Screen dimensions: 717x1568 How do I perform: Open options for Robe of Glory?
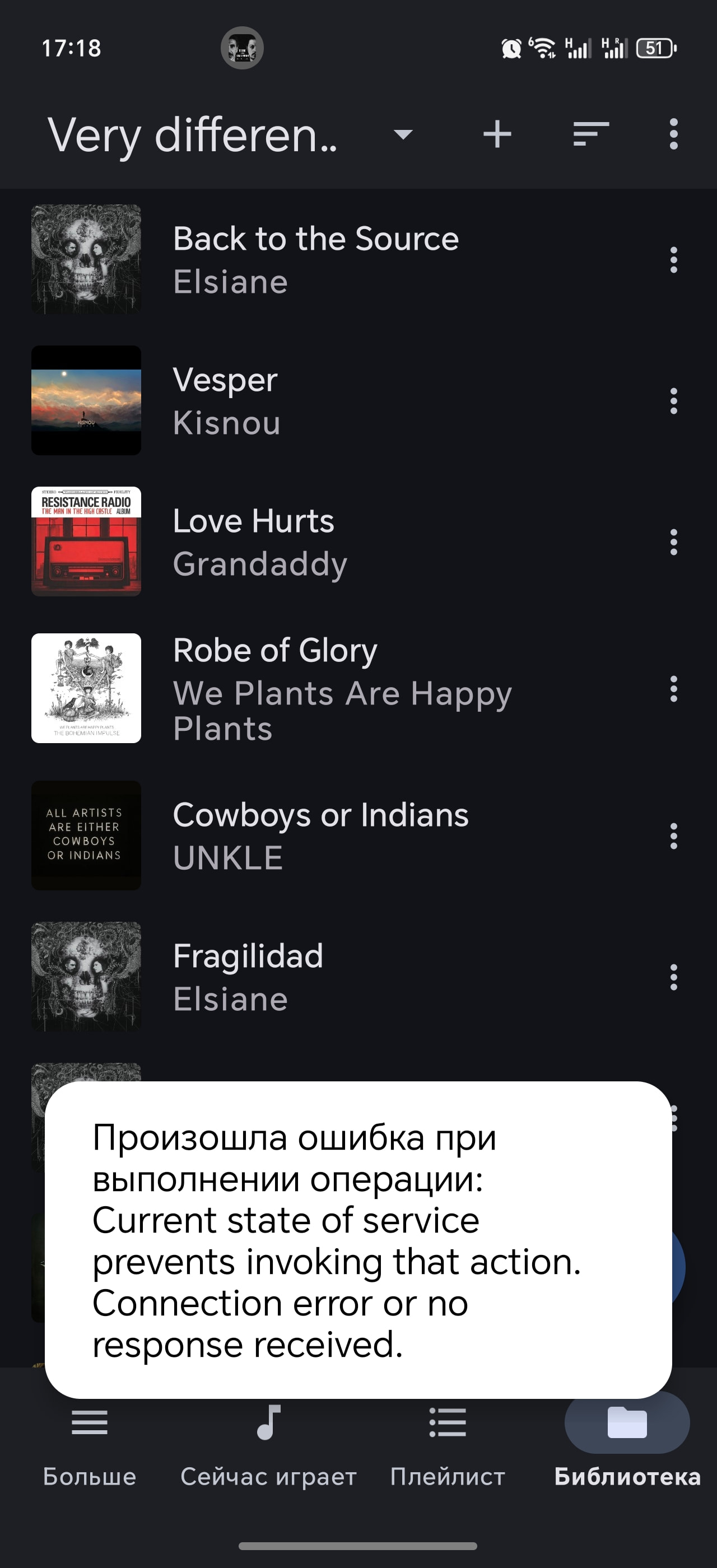(x=673, y=689)
